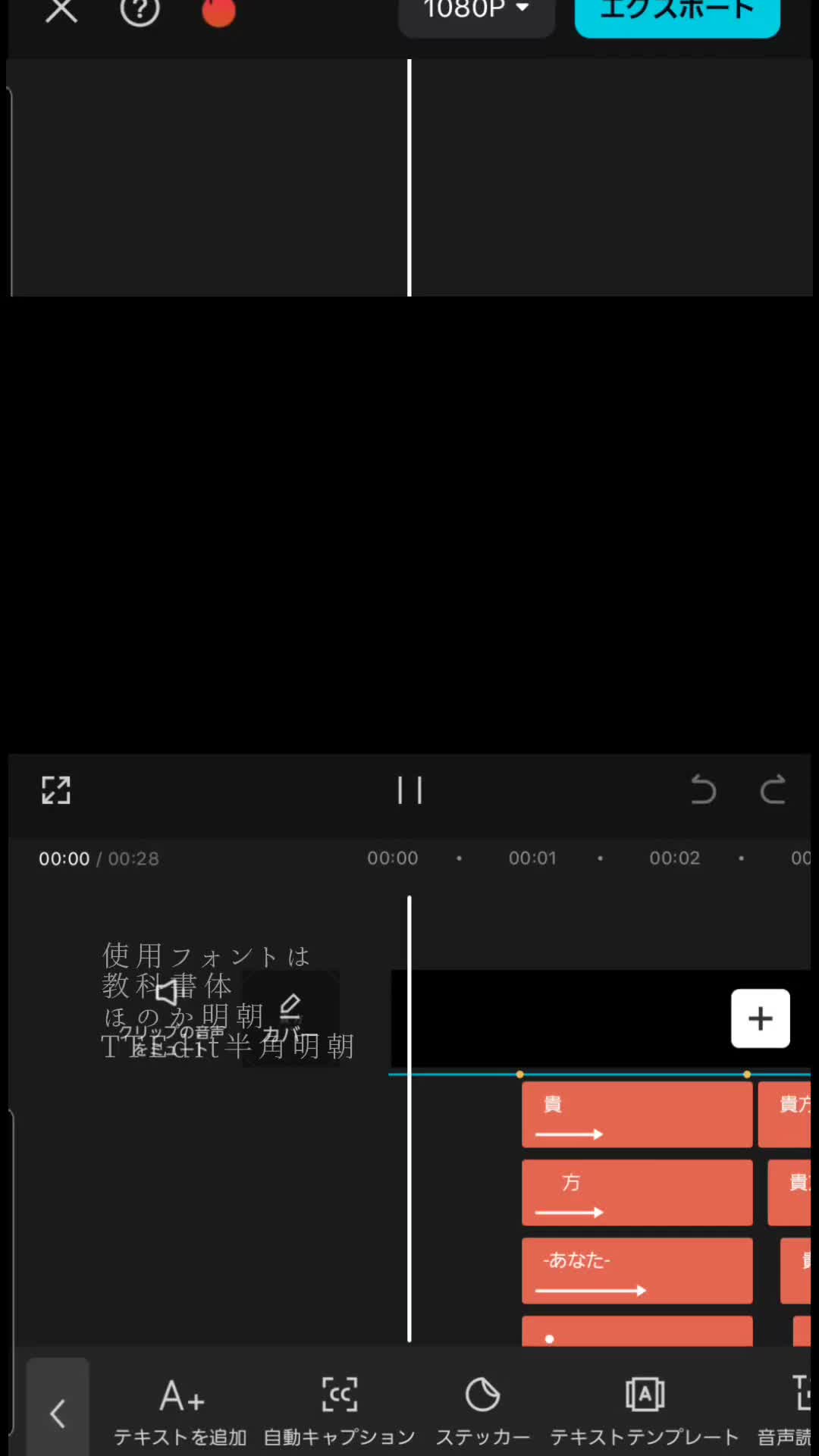This screenshot has width=819, height=1456.
Task: Go back in the bottom toolbar
Action: 58,1413
